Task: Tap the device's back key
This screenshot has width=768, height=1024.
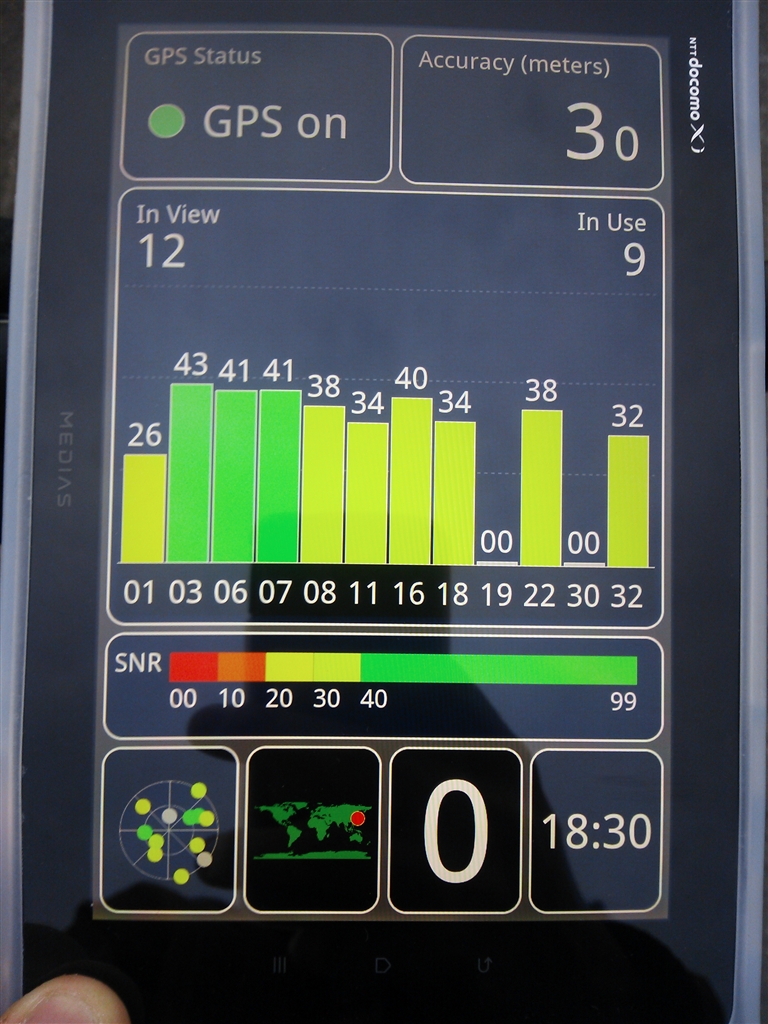Action: pyautogui.click(x=485, y=965)
